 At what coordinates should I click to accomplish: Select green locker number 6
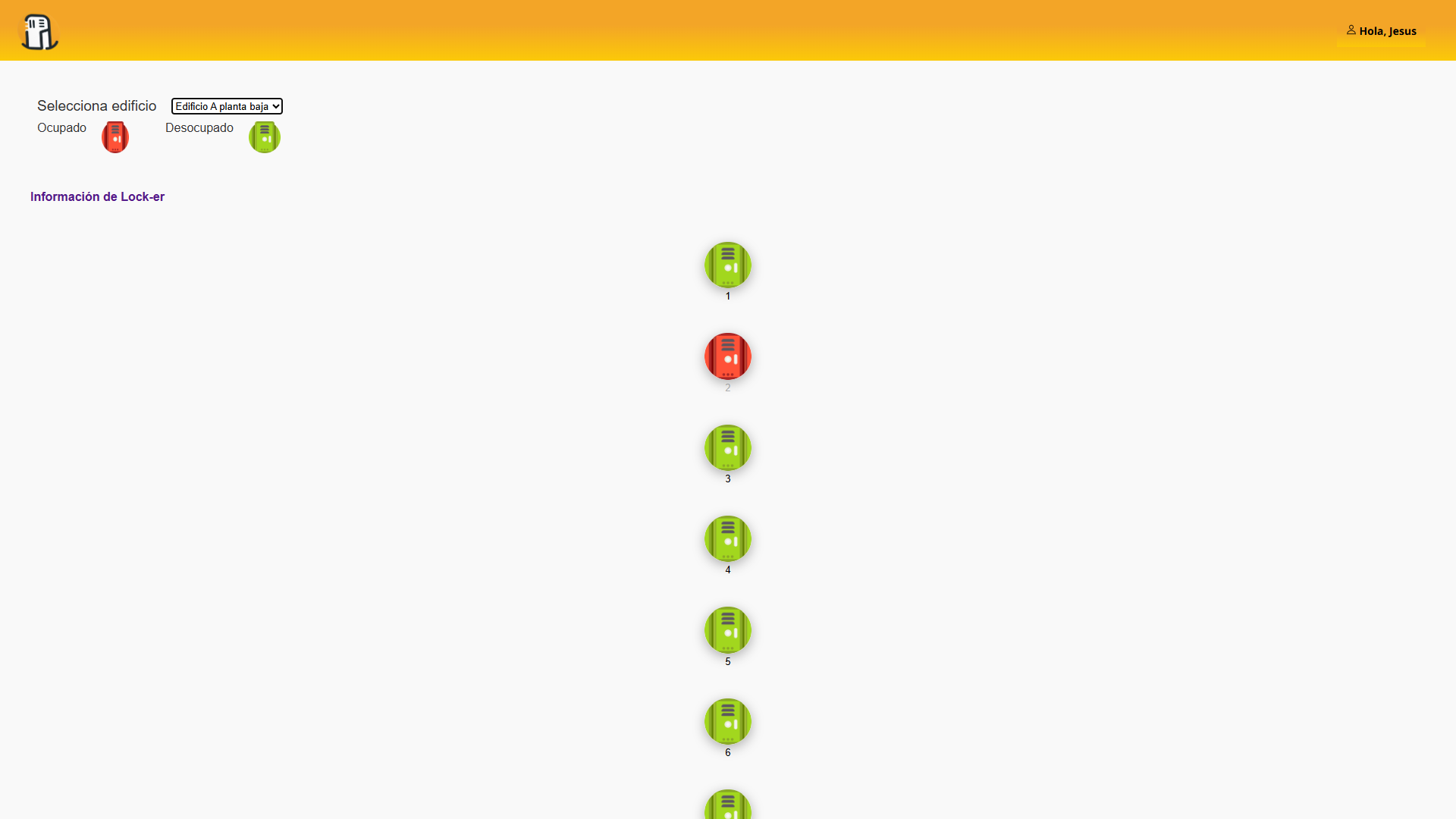(727, 721)
